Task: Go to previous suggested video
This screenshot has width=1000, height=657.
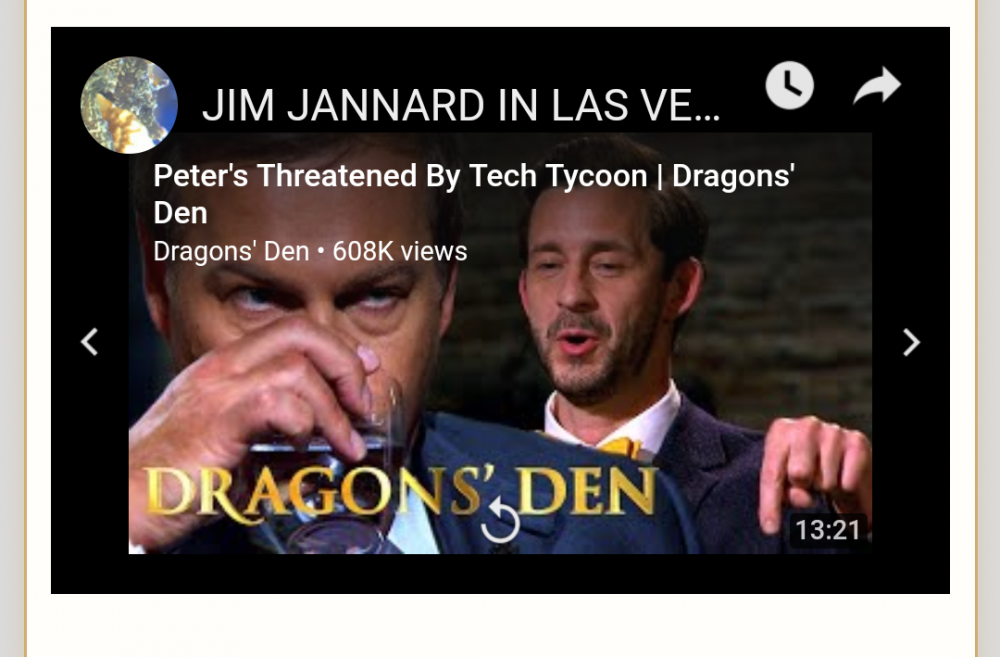Action: 90,342
